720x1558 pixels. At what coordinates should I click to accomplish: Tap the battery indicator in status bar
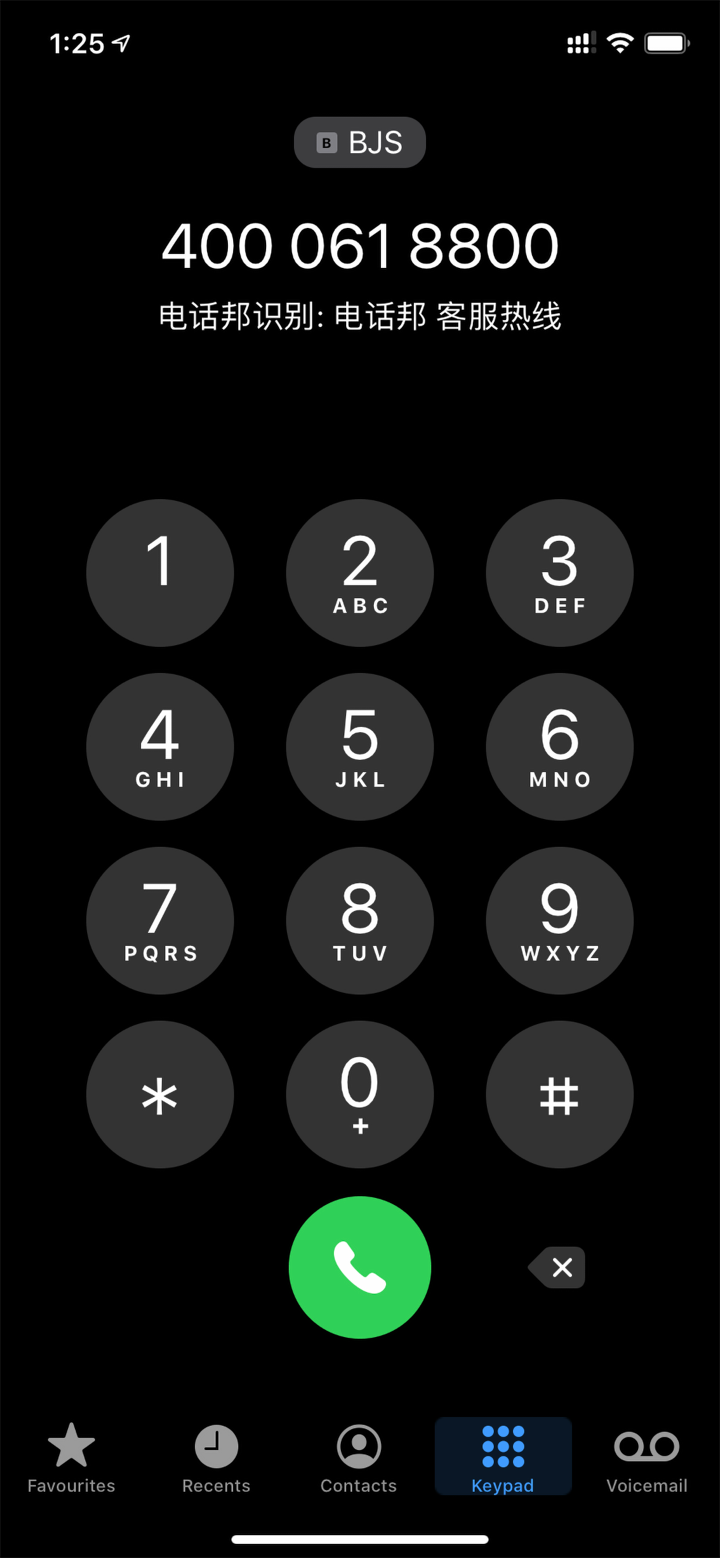pos(665,43)
